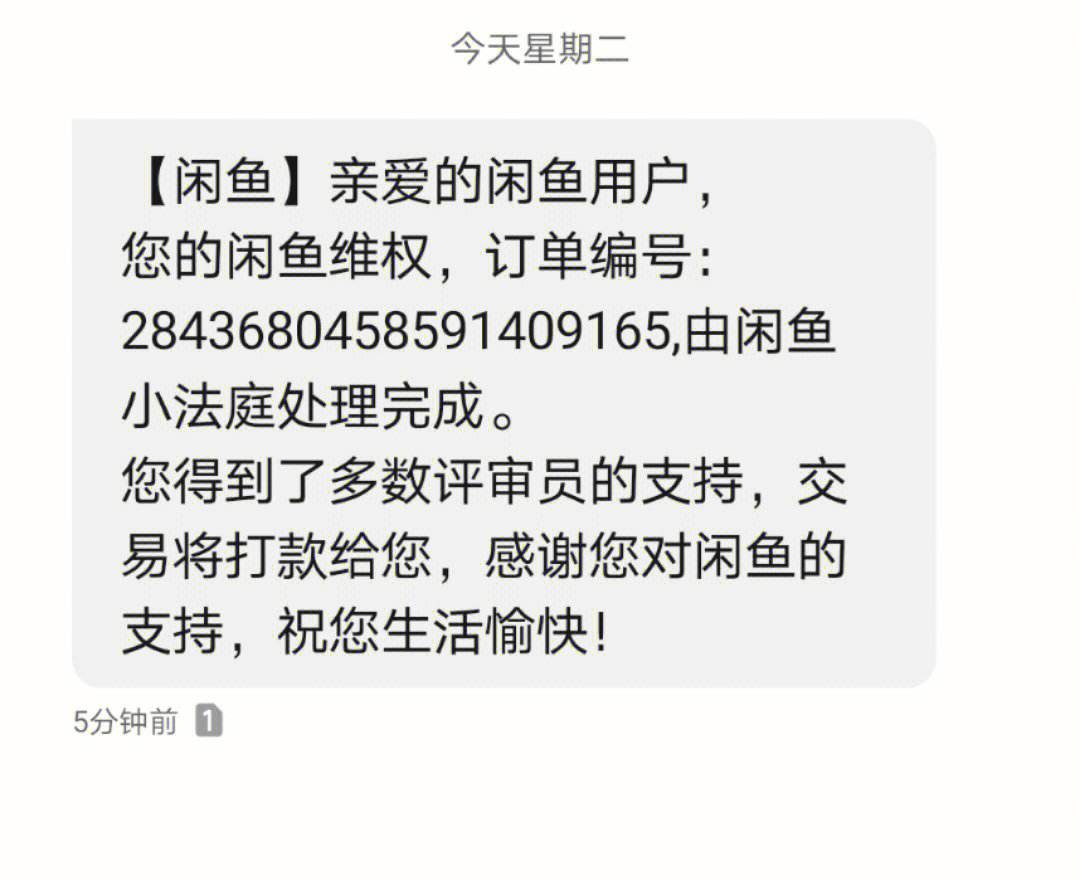Tap the 闲鱼 SMS message bubble
Image resolution: width=1080 pixels, height=881 pixels.
point(503,403)
